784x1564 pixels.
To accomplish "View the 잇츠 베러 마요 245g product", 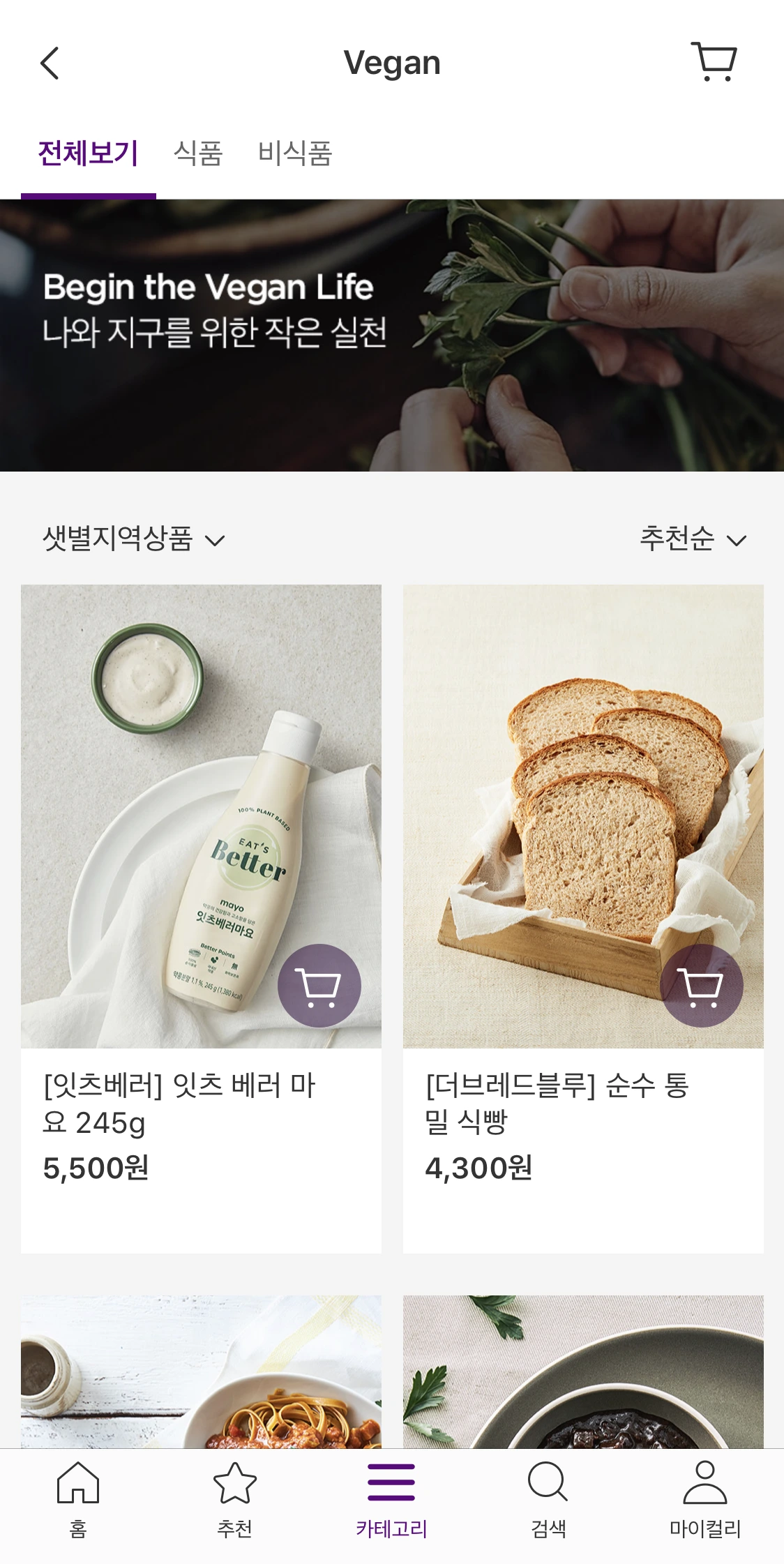I will pos(201,816).
